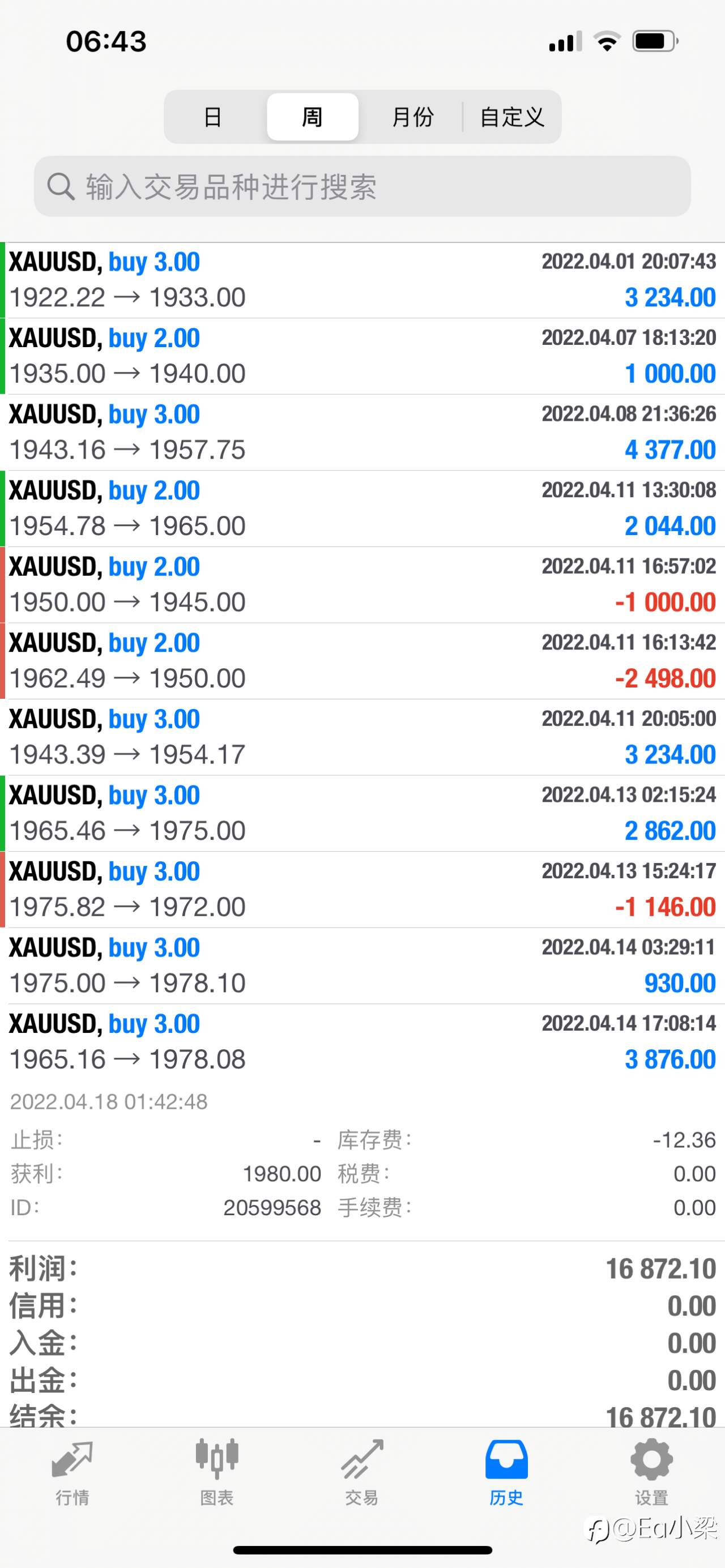The image size is (725, 1568).
Task: Expand the trade closed 2022.04.07 18:13:20
Action: (362, 356)
